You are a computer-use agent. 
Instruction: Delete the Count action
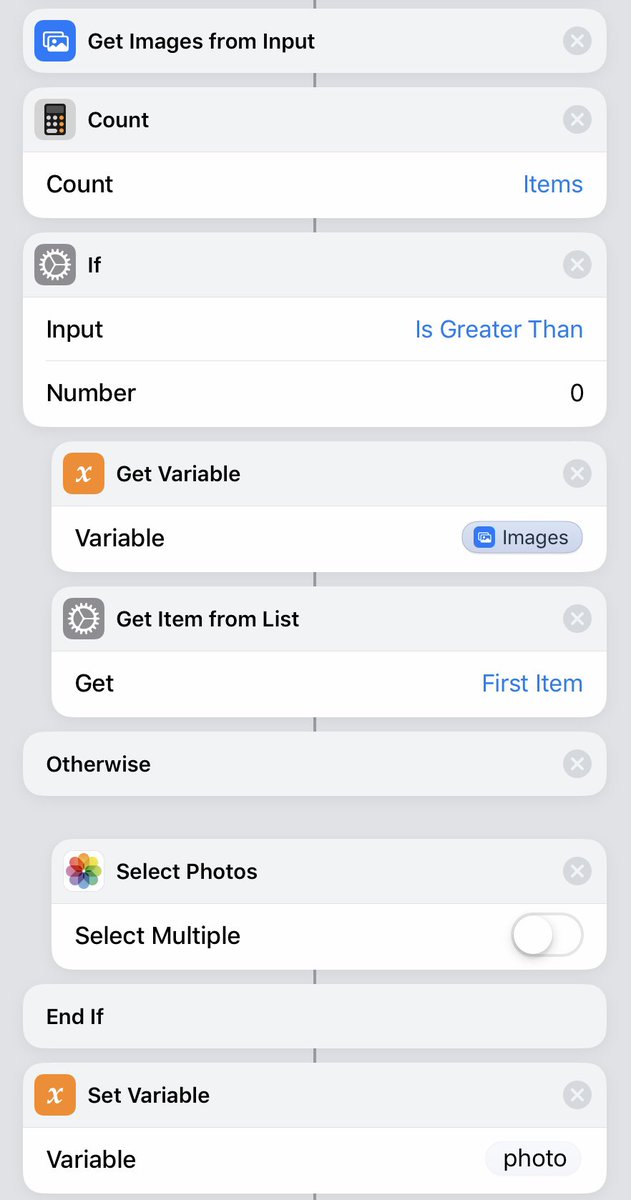pyautogui.click(x=577, y=120)
